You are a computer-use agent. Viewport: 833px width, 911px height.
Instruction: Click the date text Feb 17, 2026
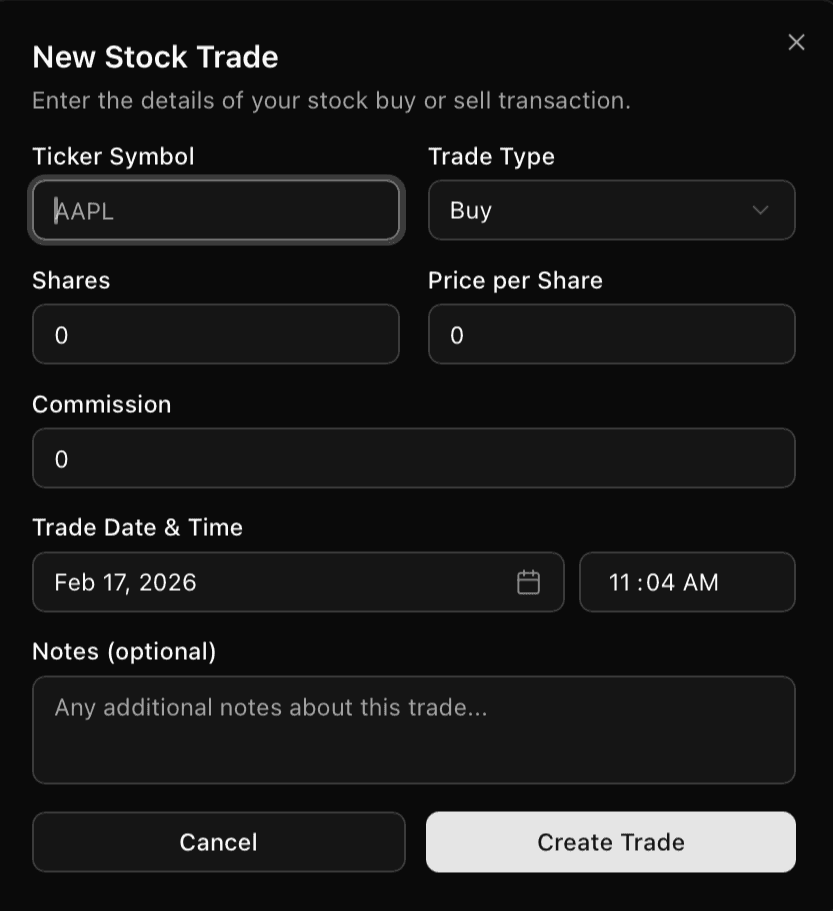pyautogui.click(x=125, y=582)
